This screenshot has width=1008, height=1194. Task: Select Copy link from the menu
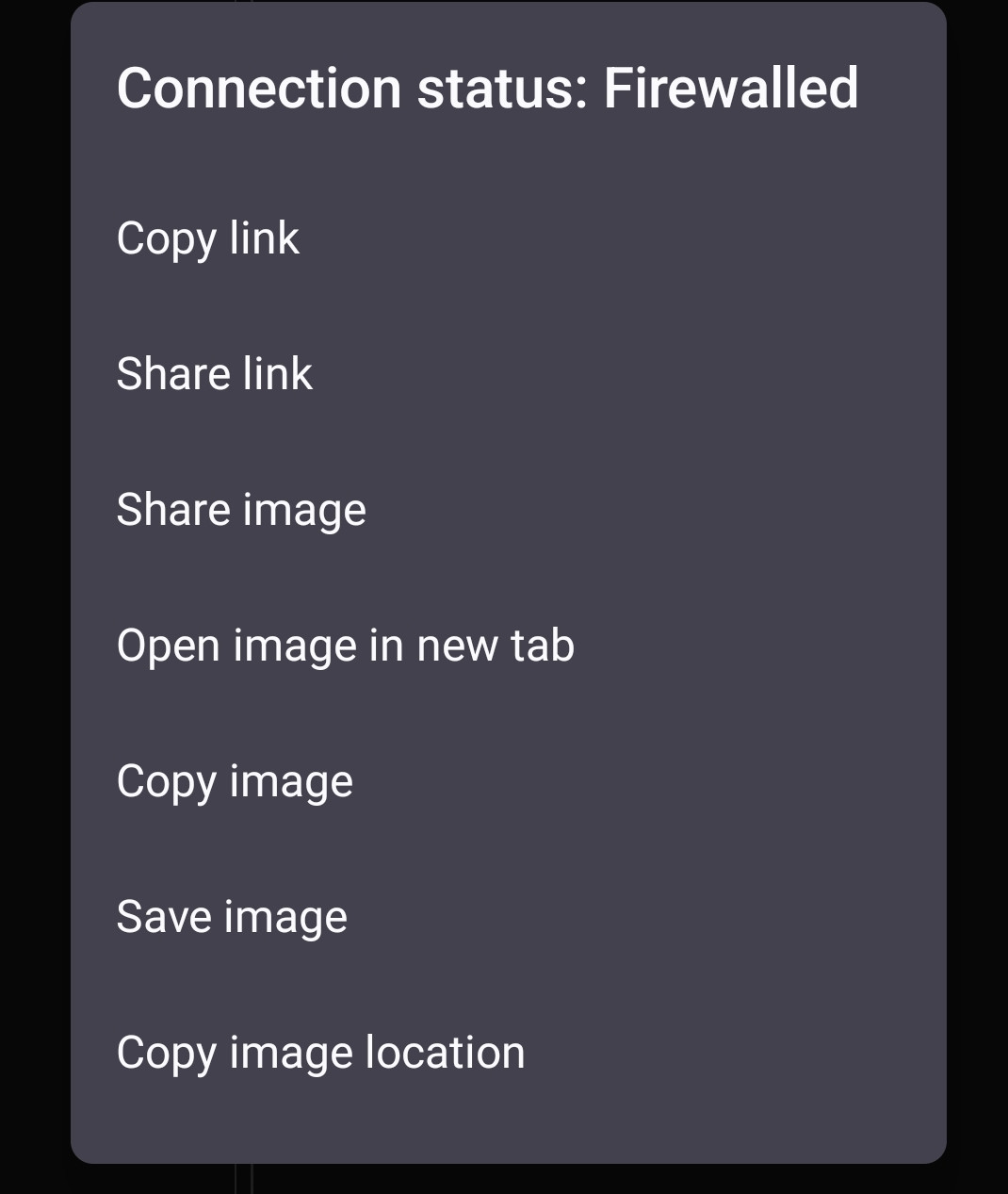(208, 238)
